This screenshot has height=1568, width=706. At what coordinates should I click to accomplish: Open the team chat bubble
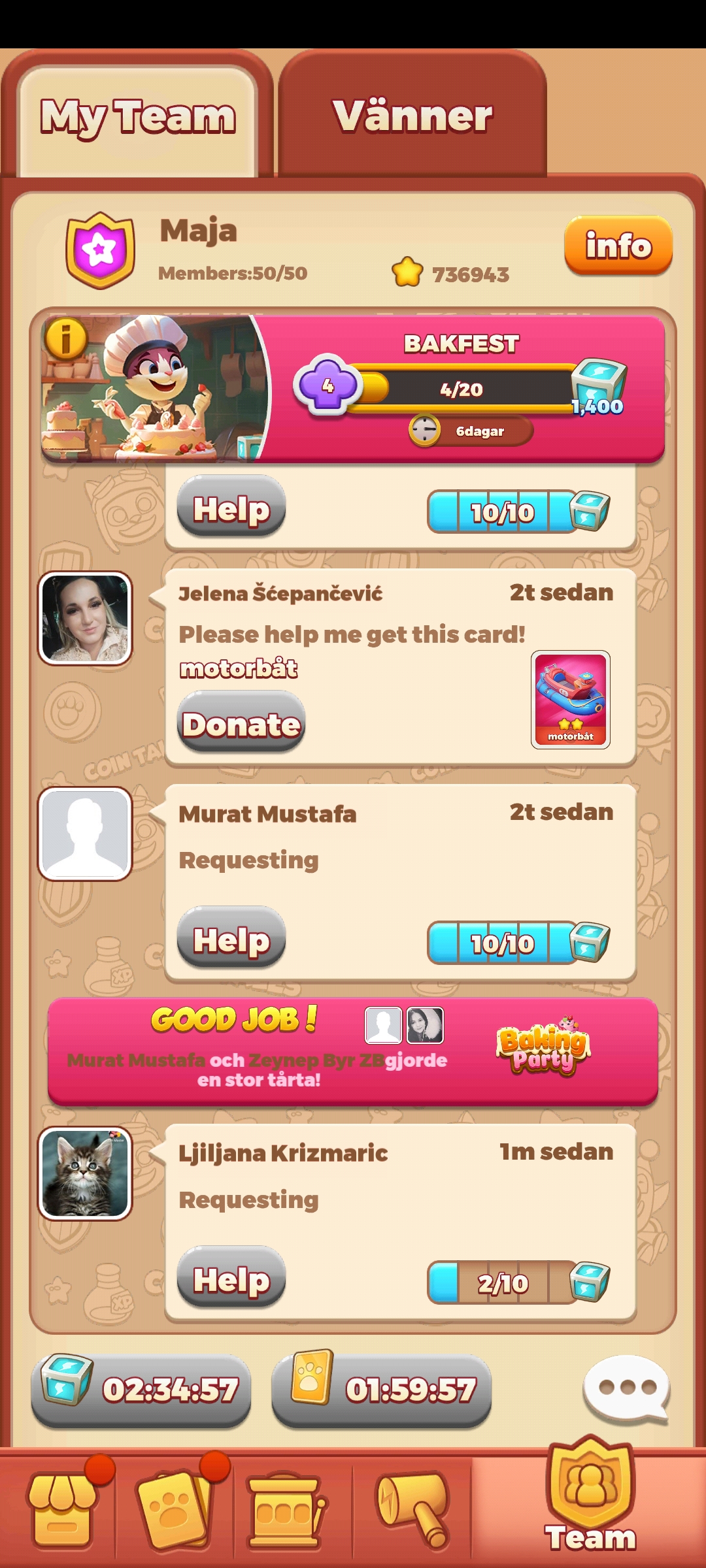click(626, 1388)
